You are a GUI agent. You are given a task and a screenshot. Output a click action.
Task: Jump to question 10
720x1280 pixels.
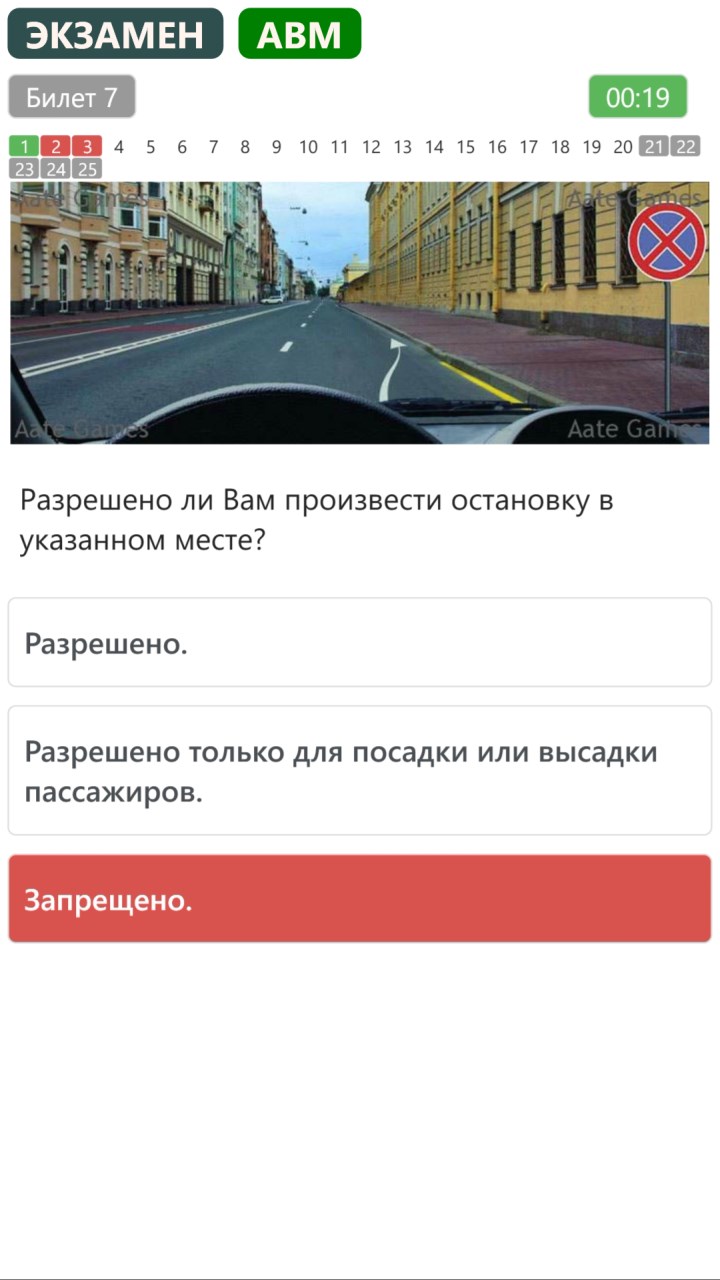tap(308, 147)
